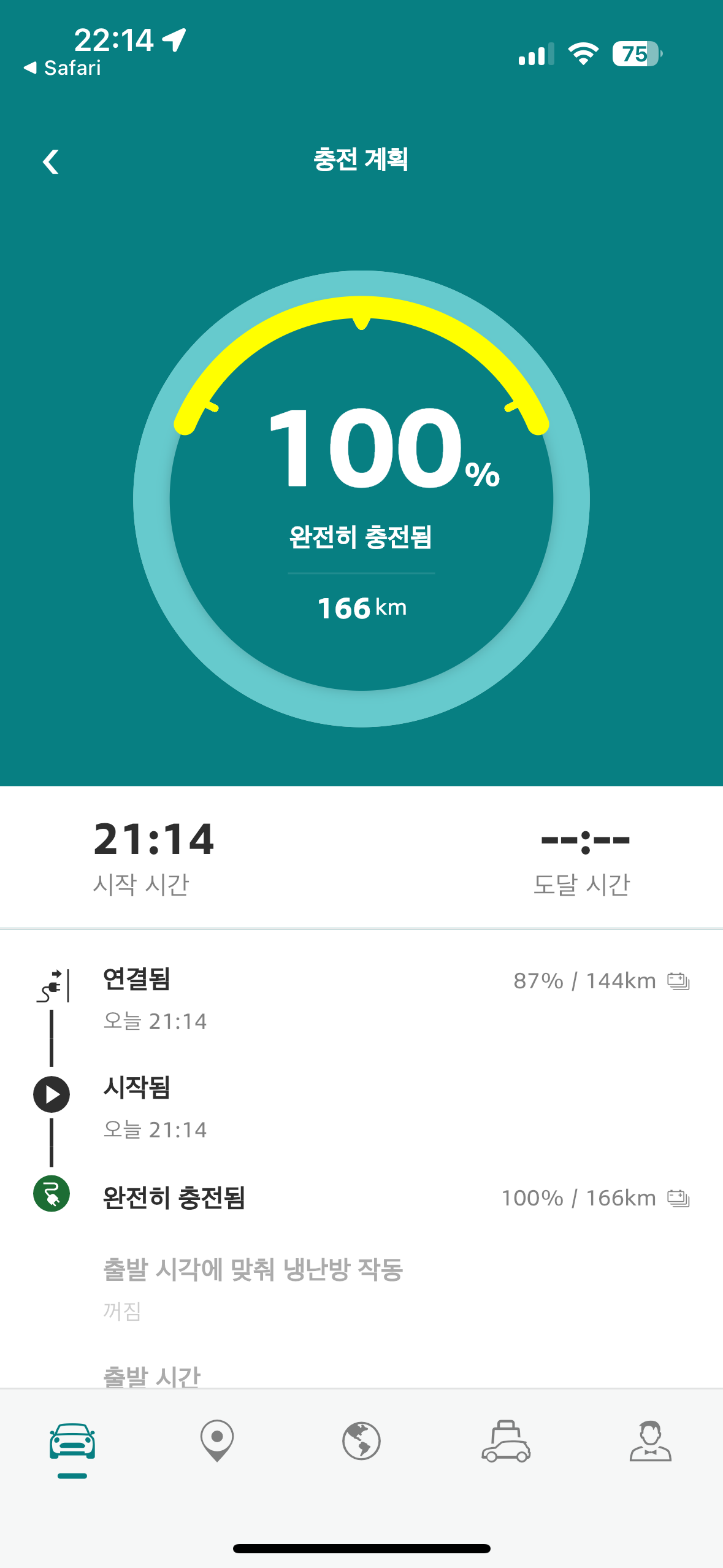723x1568 pixels.
Task: Go back from the 충전 계획 screen
Action: click(x=51, y=162)
